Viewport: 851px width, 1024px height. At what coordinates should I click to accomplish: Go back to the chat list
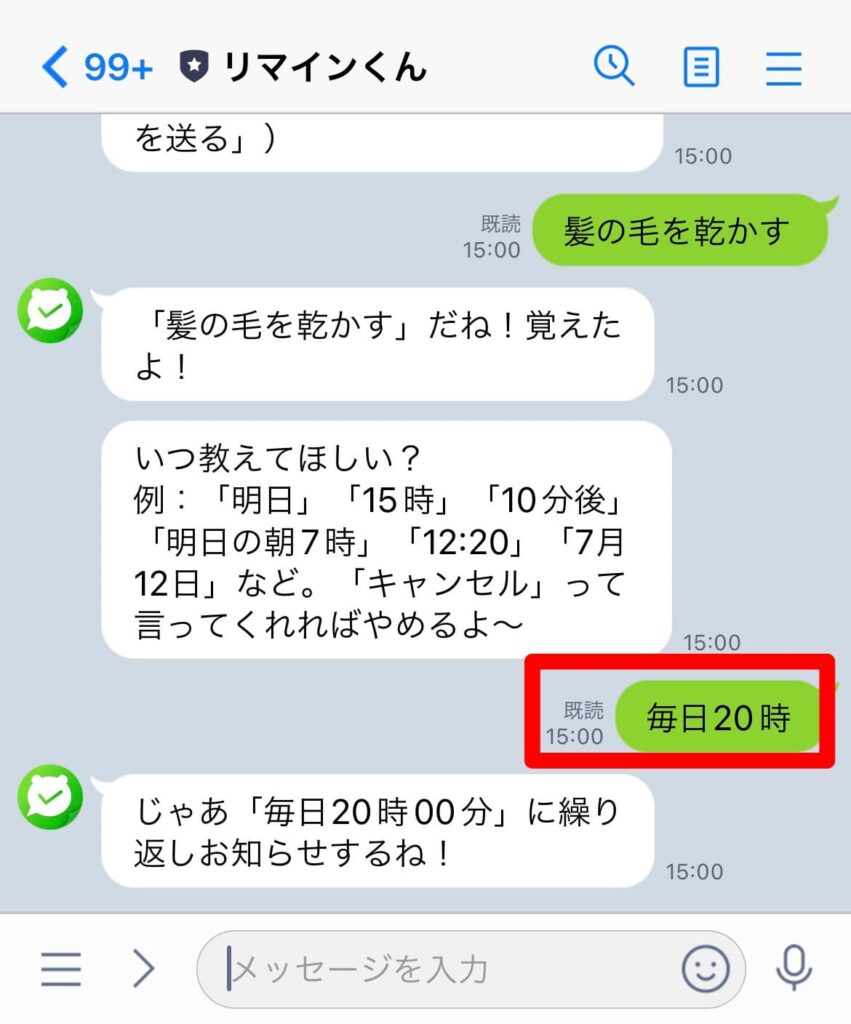pyautogui.click(x=55, y=67)
